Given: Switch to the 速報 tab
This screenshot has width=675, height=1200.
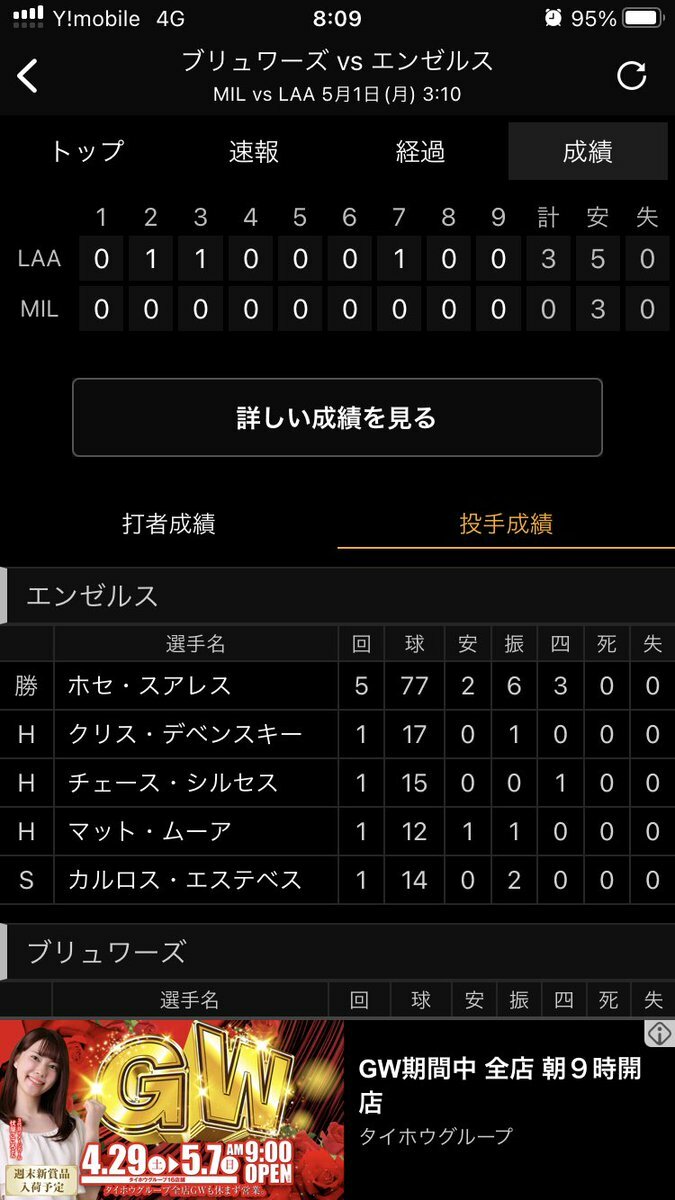Looking at the screenshot, I should 254,152.
